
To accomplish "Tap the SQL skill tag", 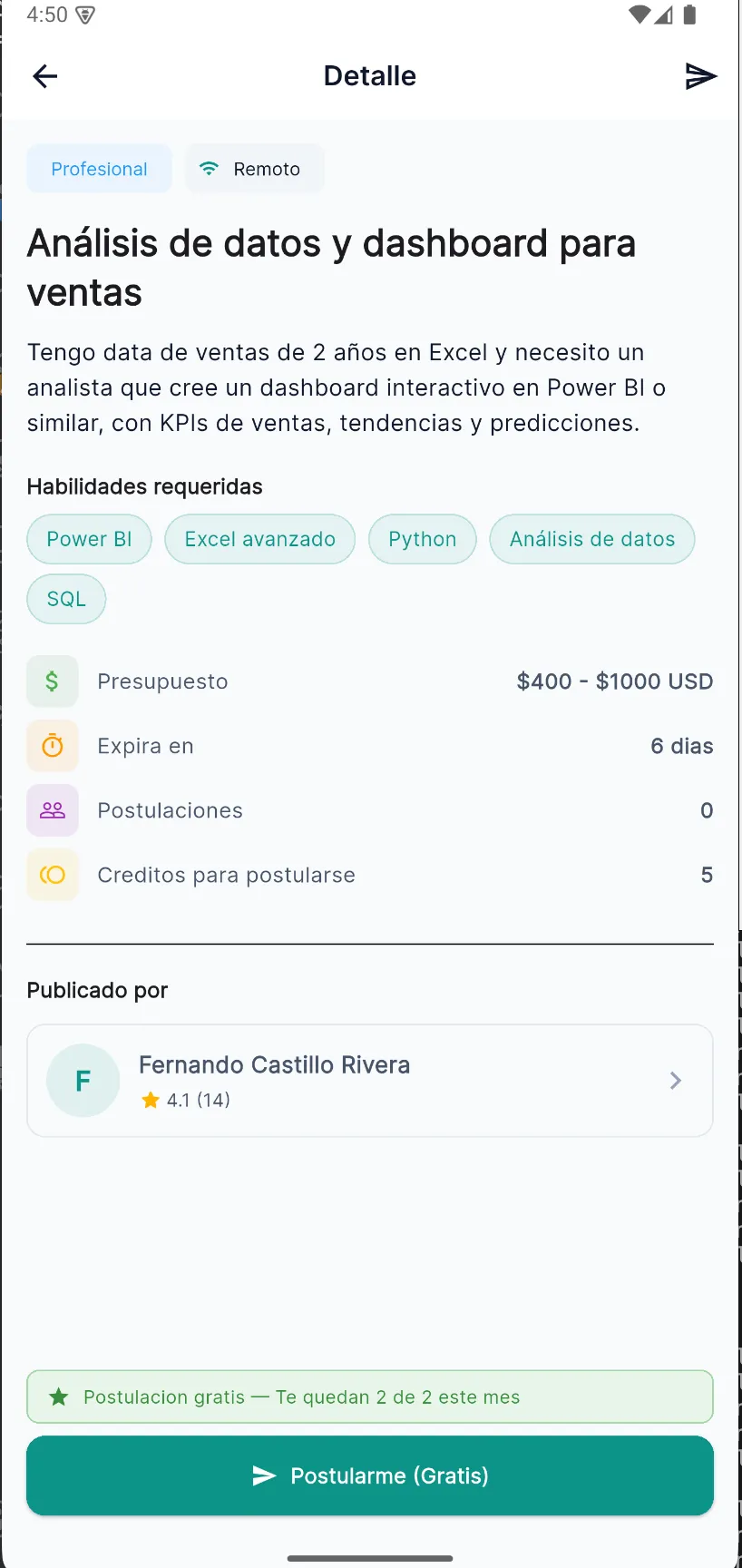I will click(65, 599).
